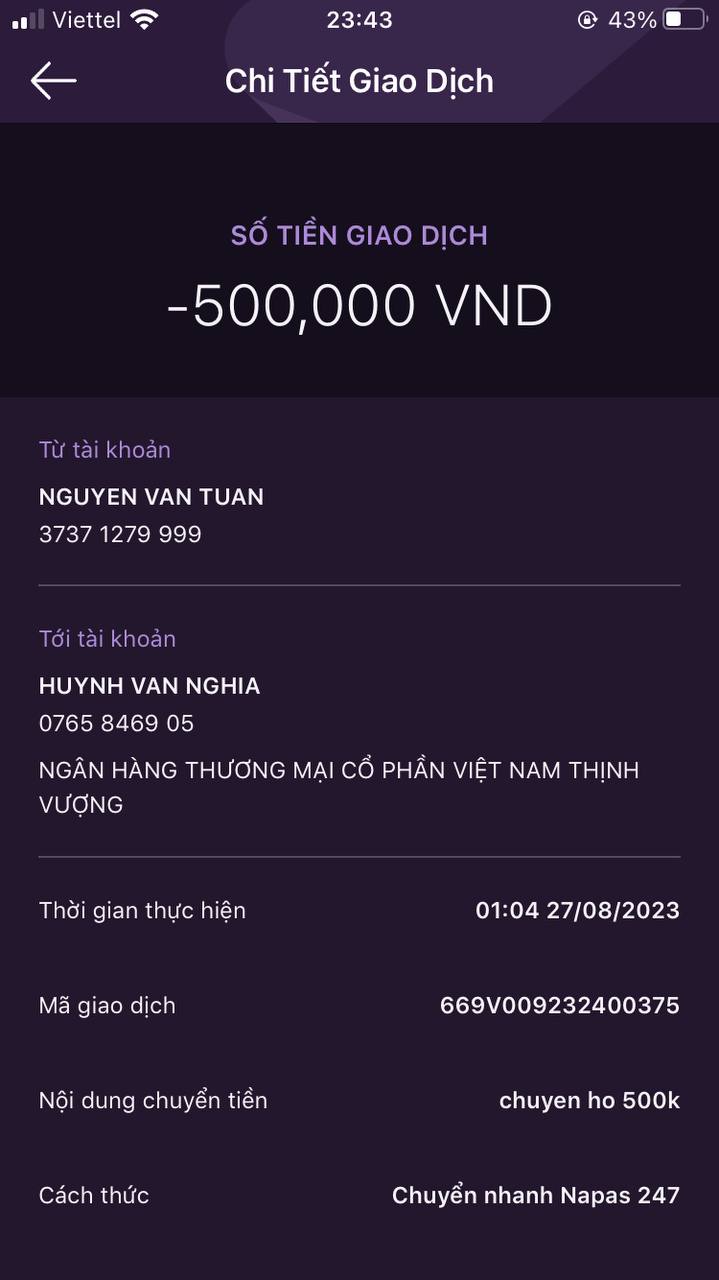Screen dimensions: 719x1280
Task: Go back from Chi Tiết Giao Dịch
Action: pos(53,81)
